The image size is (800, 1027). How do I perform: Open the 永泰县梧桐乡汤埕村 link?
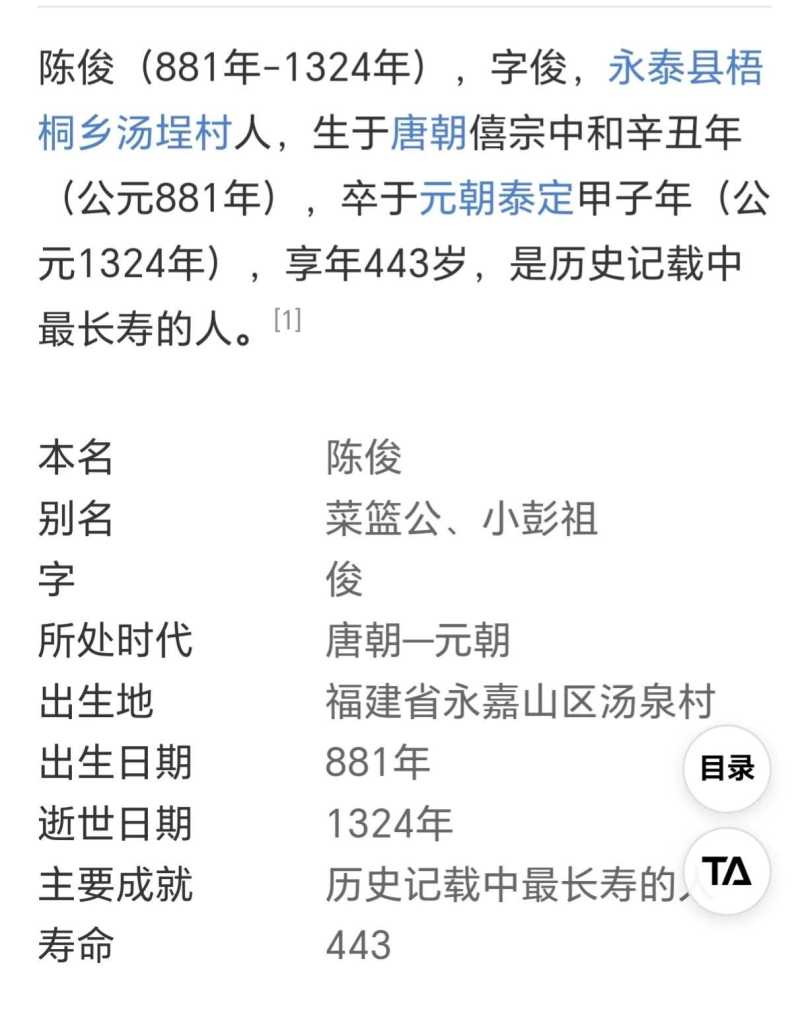(685, 69)
